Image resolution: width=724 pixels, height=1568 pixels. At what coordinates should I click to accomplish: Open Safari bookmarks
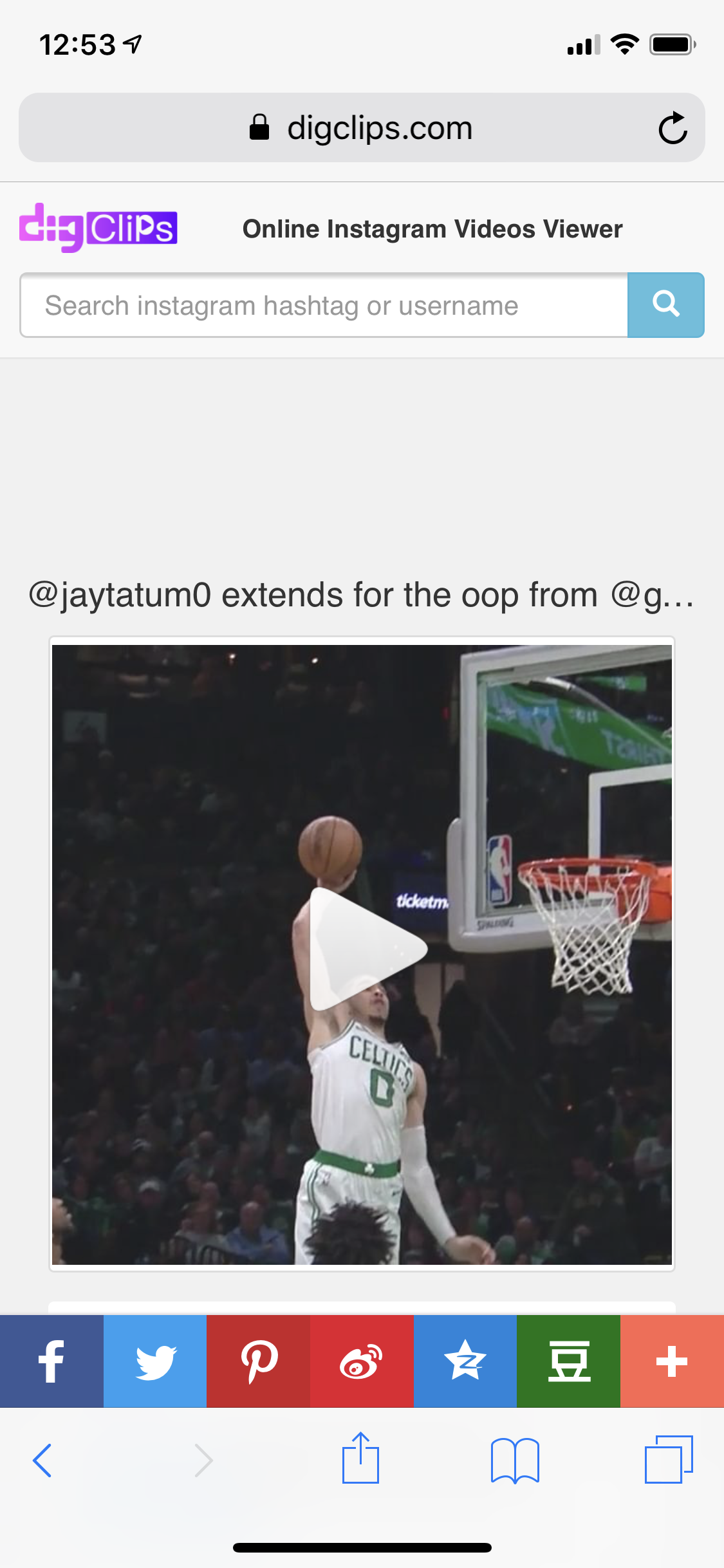(515, 1460)
